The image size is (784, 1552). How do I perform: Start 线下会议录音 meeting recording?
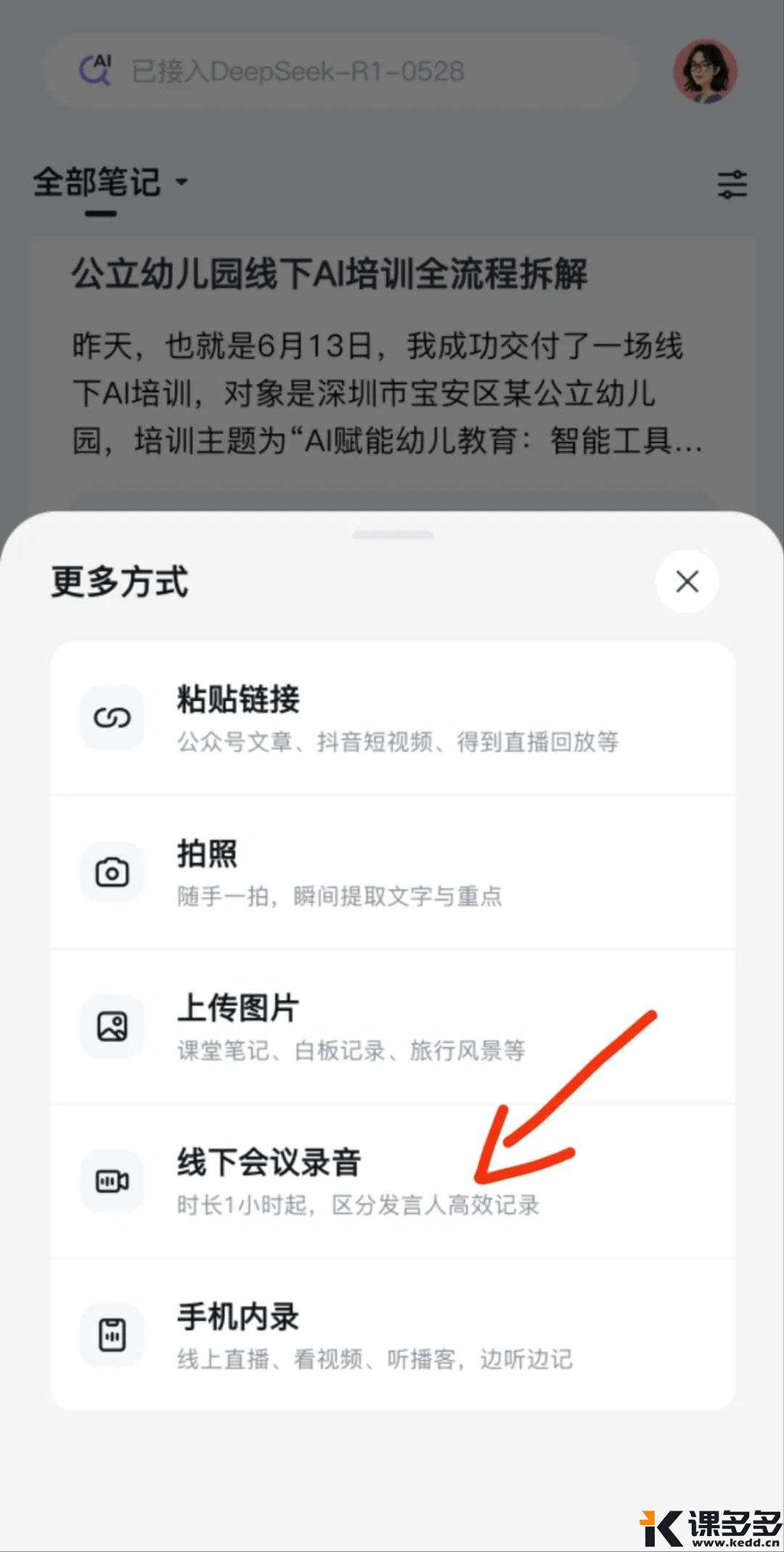coord(392,1181)
